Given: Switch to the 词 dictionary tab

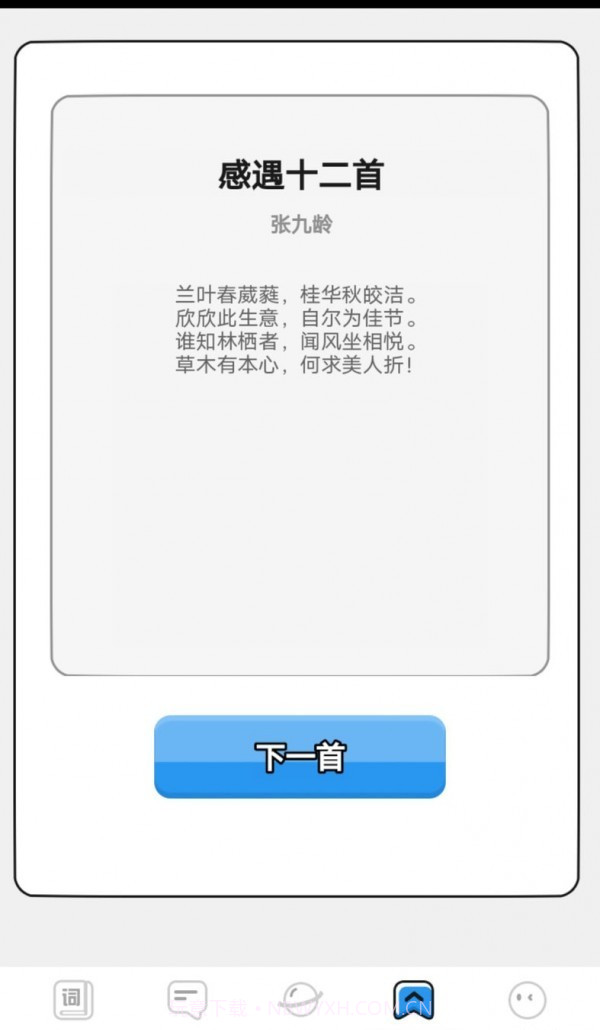Looking at the screenshot, I should (73, 998).
